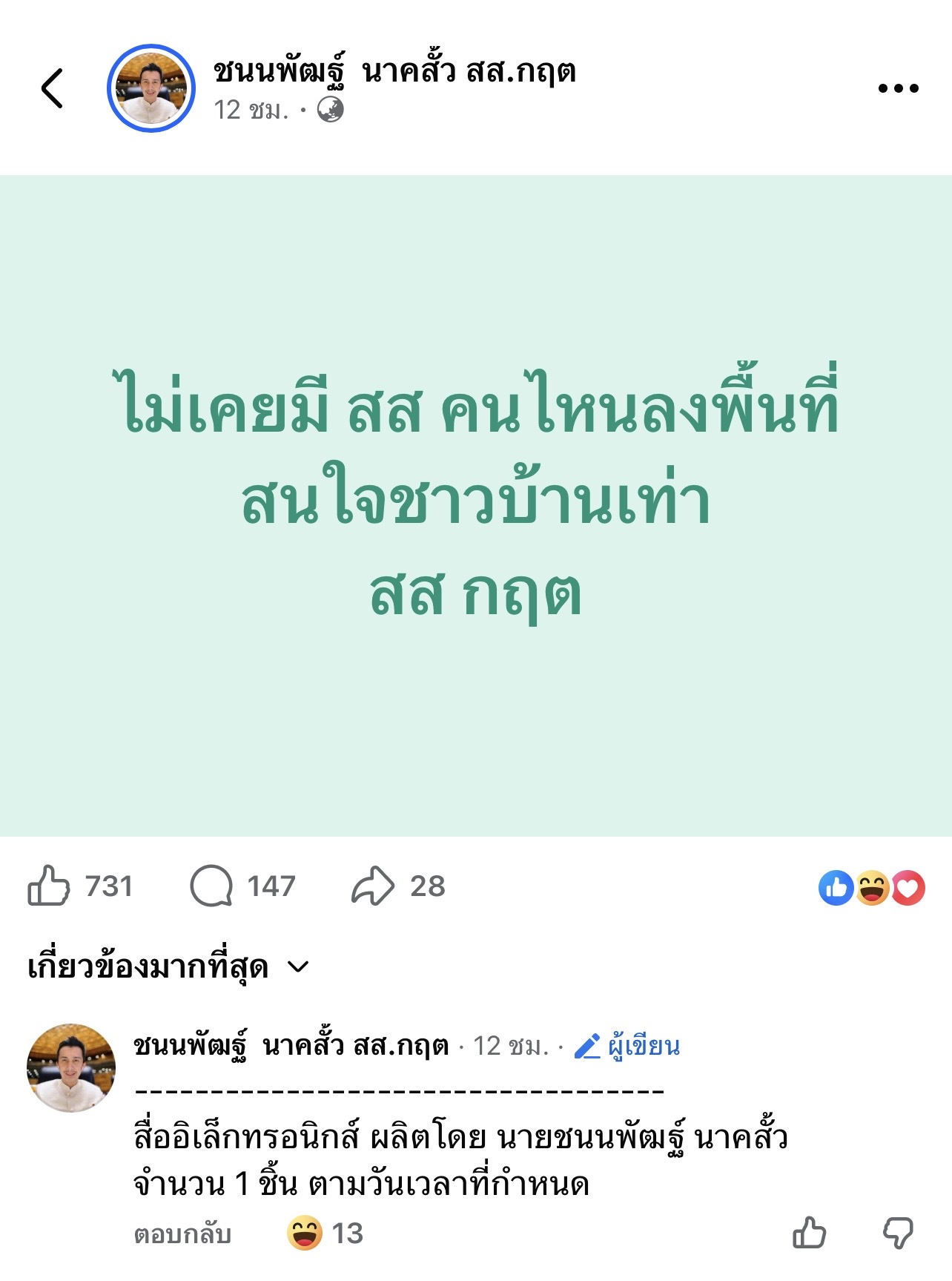The image size is (952, 1281).
Task: Open the commenter's avatar in the comment
Action: click(71, 1068)
